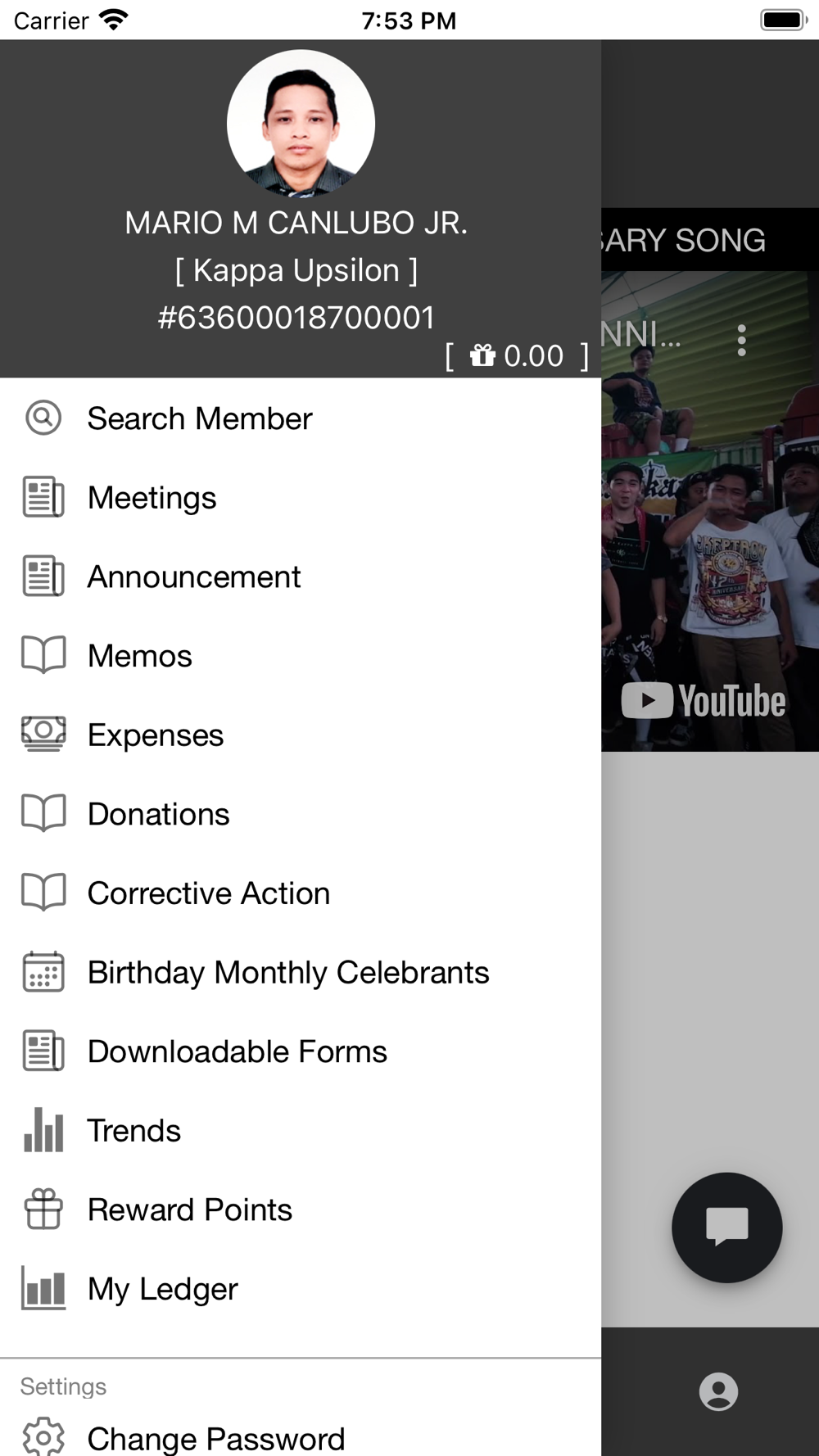Open Search Member

[x=301, y=418]
